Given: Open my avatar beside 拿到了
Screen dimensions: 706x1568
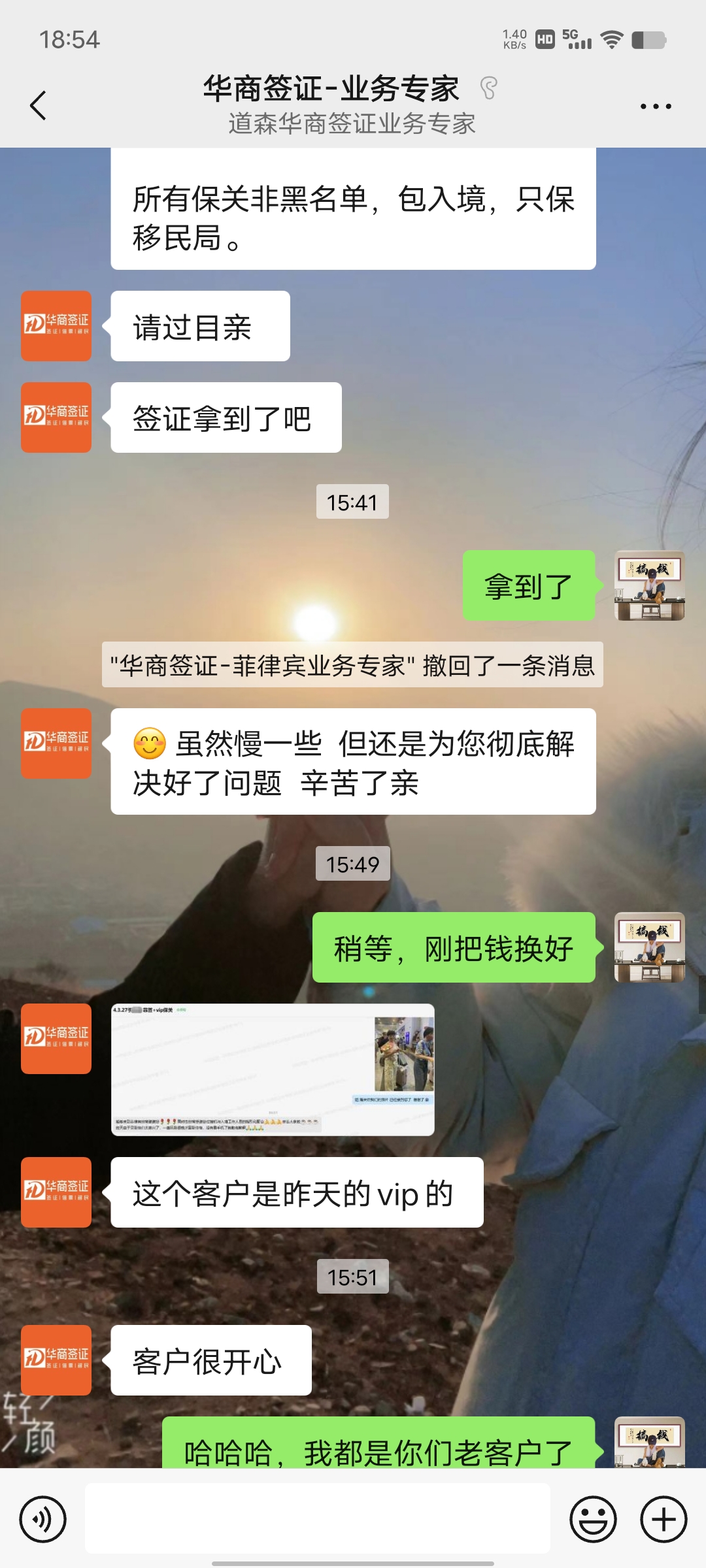Looking at the screenshot, I should (x=649, y=585).
